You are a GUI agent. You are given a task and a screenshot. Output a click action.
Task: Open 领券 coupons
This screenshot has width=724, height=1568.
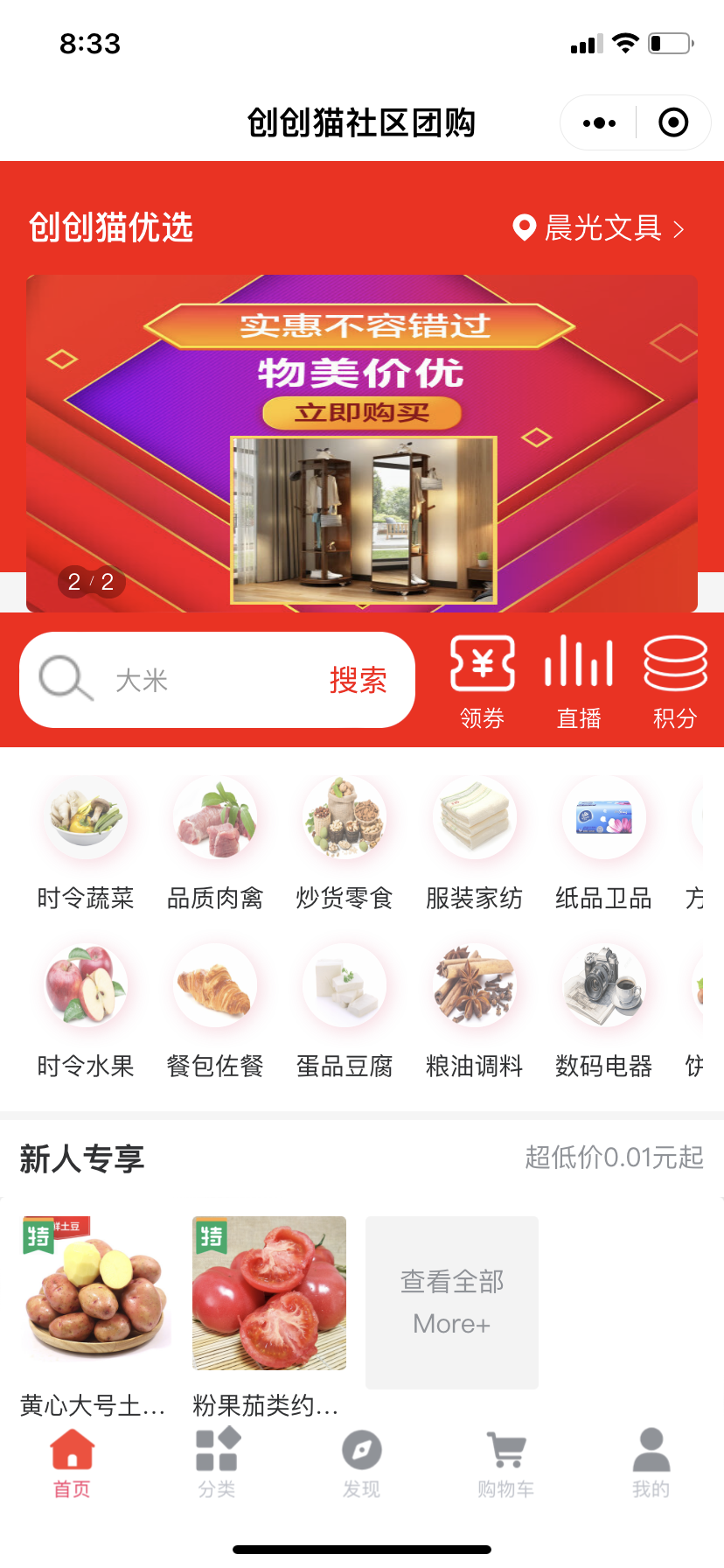pos(482,682)
